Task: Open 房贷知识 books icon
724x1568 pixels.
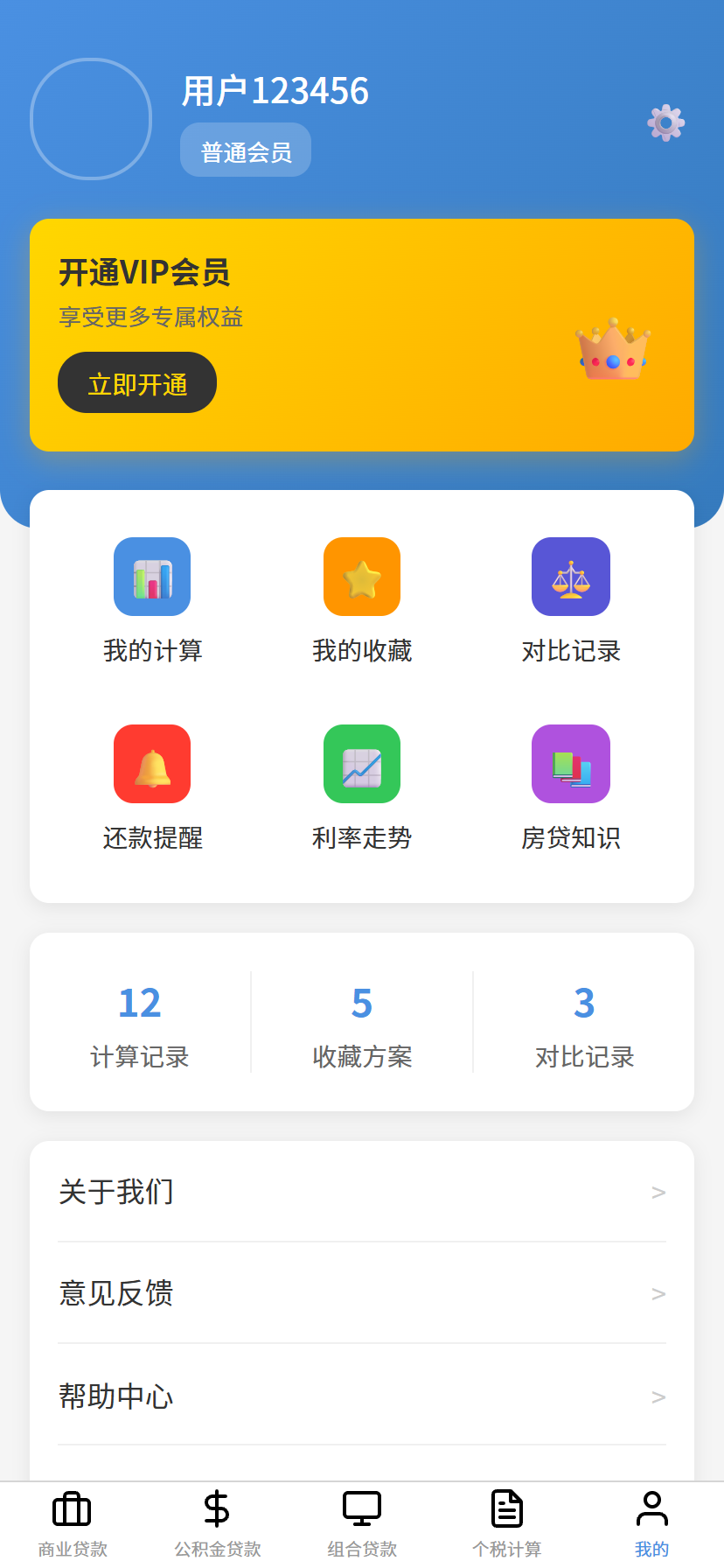Action: (x=570, y=763)
